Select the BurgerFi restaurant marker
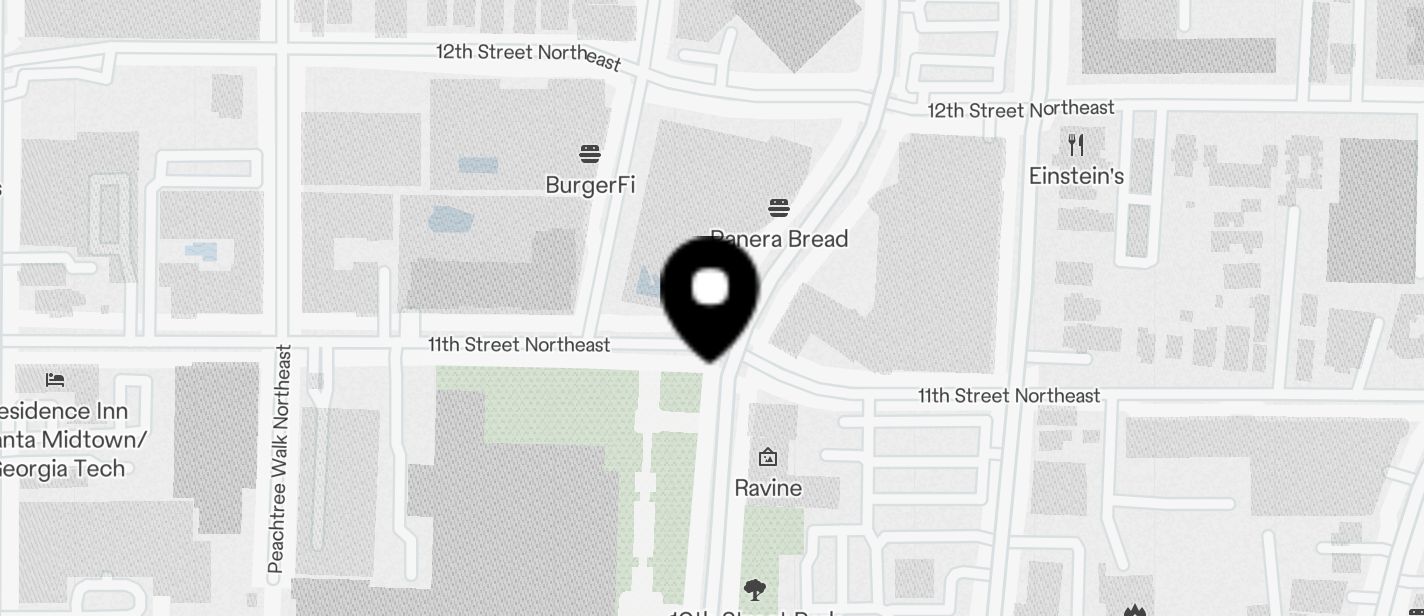This screenshot has height=616, width=1424. coord(590,154)
